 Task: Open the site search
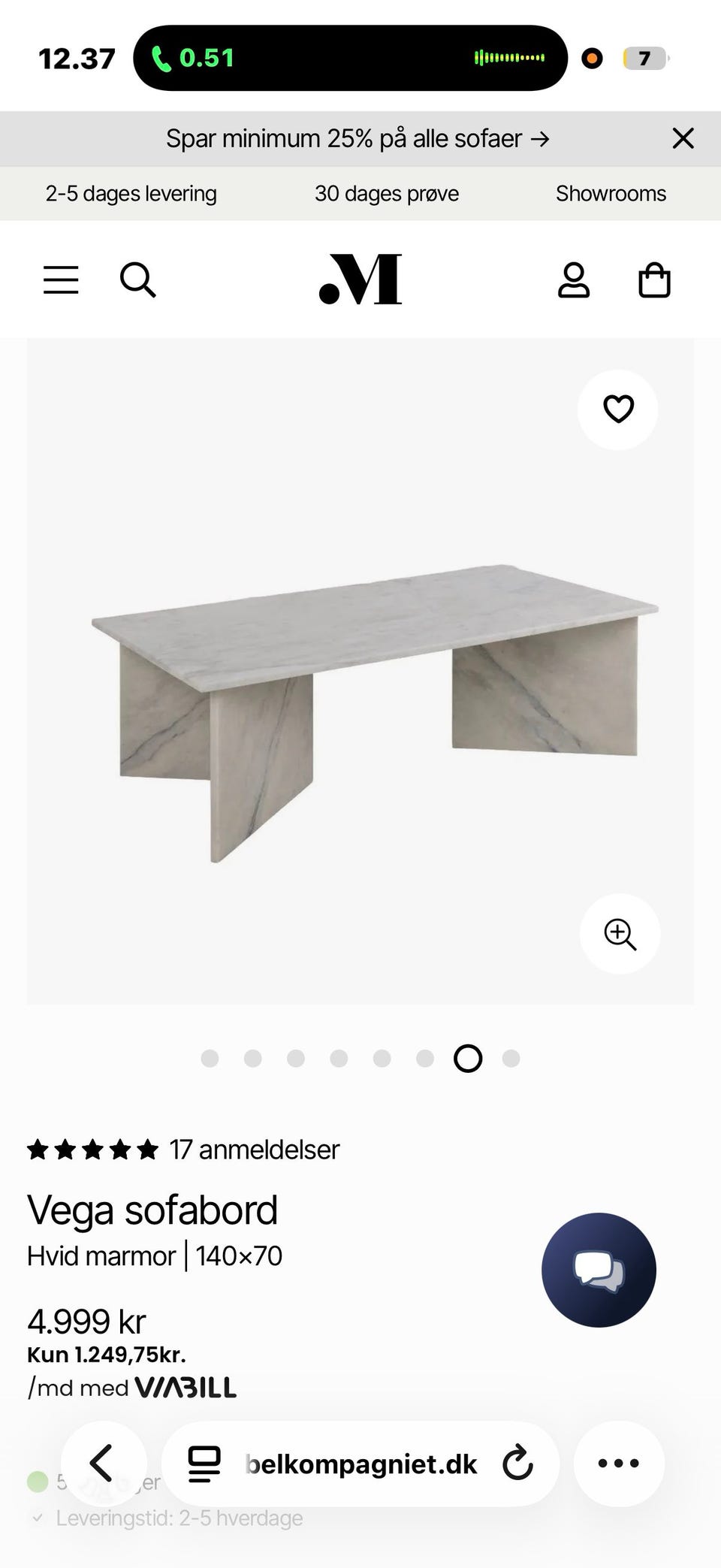coord(138,280)
